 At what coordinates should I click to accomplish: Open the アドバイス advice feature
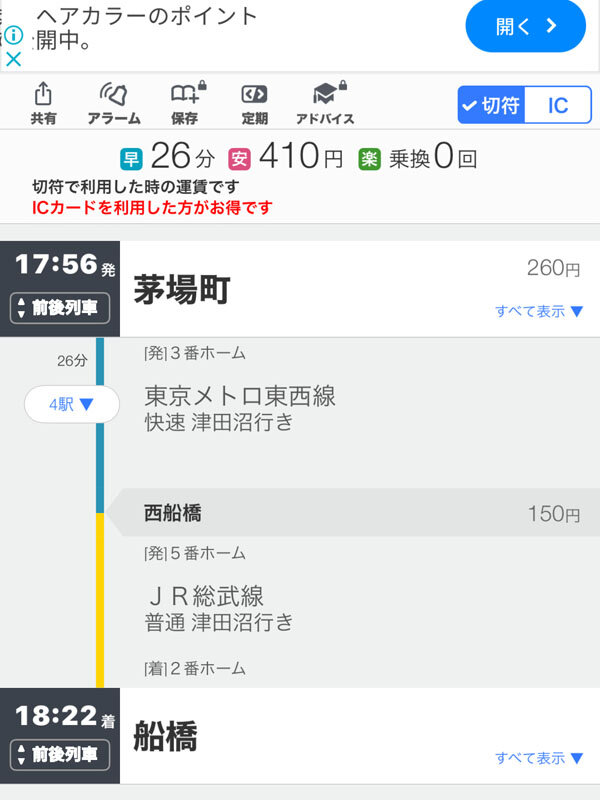325,103
